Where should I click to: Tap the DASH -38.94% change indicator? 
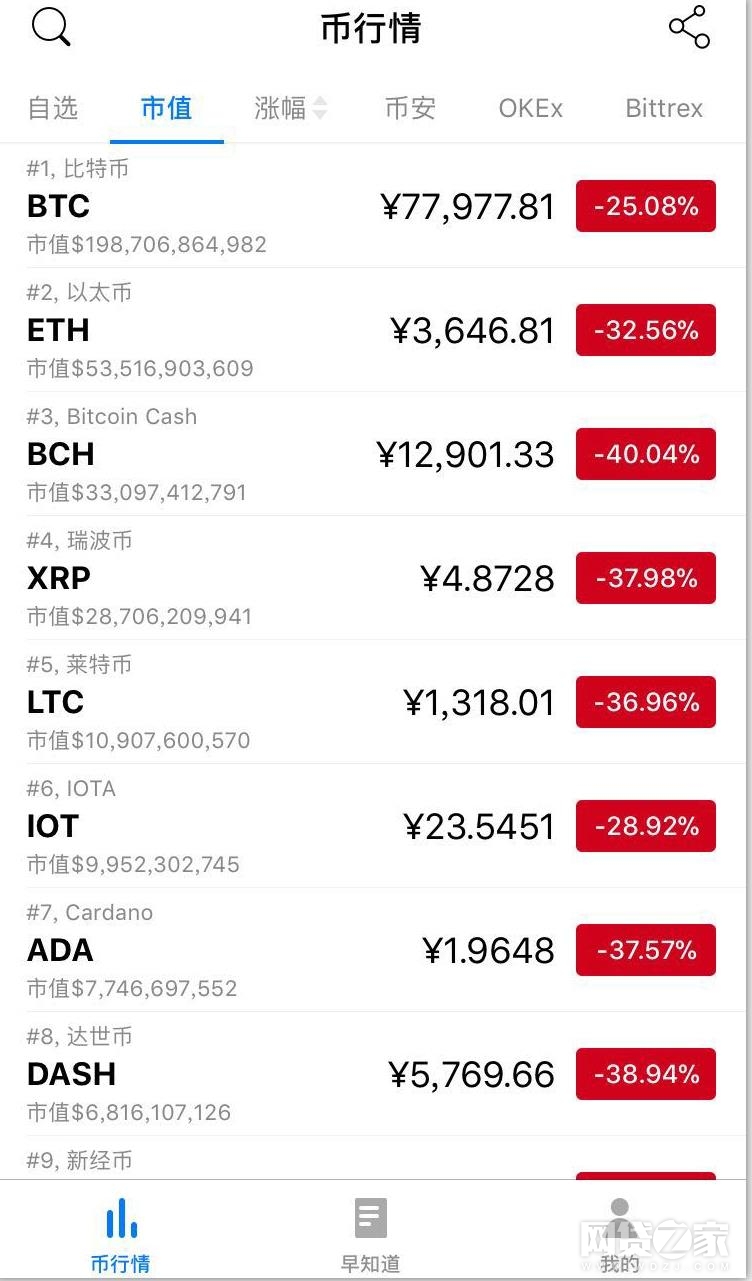pyautogui.click(x=645, y=1074)
